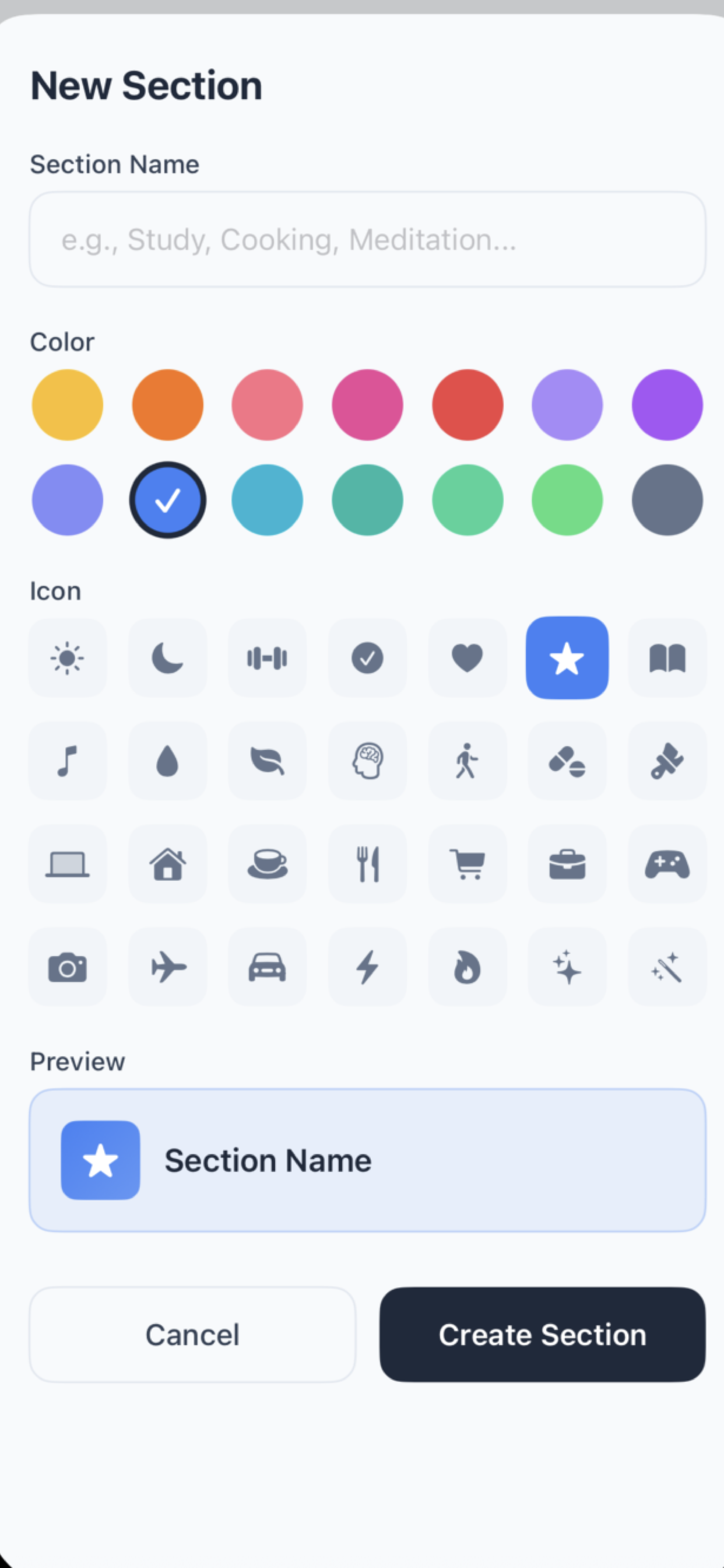Choose the dumbbell icon

(x=267, y=657)
